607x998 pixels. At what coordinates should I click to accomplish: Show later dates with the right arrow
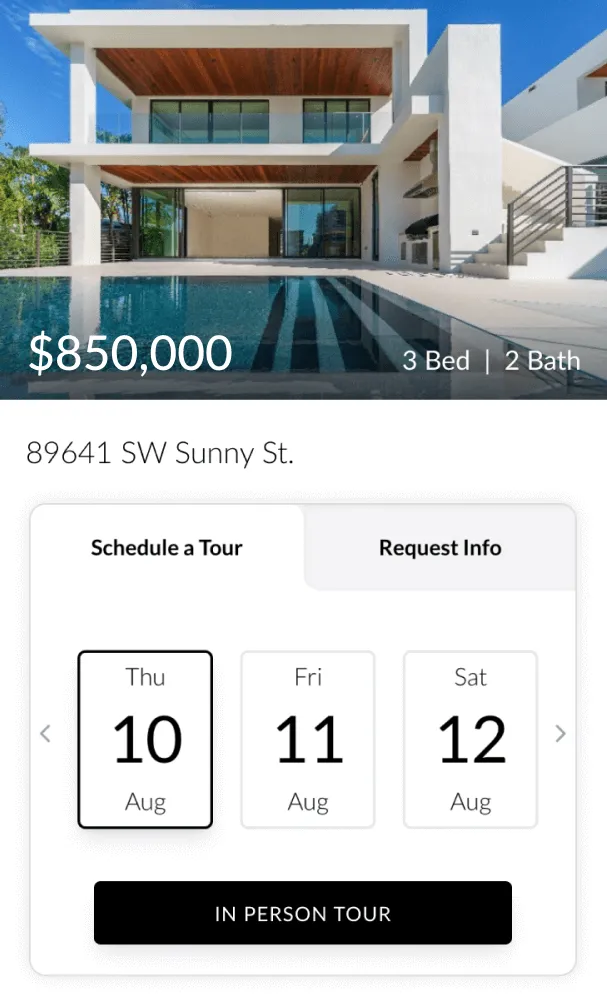click(x=560, y=734)
